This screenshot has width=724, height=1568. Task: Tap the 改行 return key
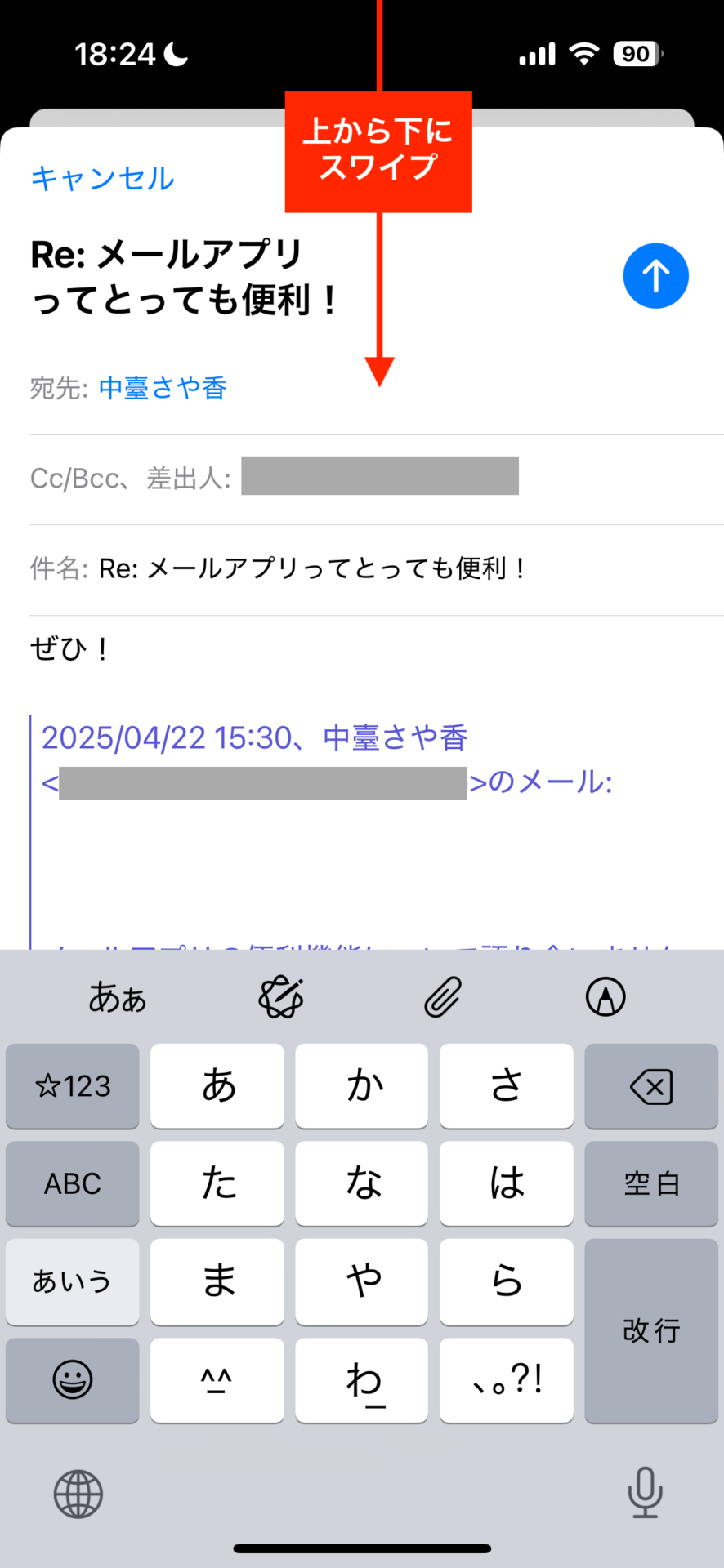[x=651, y=1331]
